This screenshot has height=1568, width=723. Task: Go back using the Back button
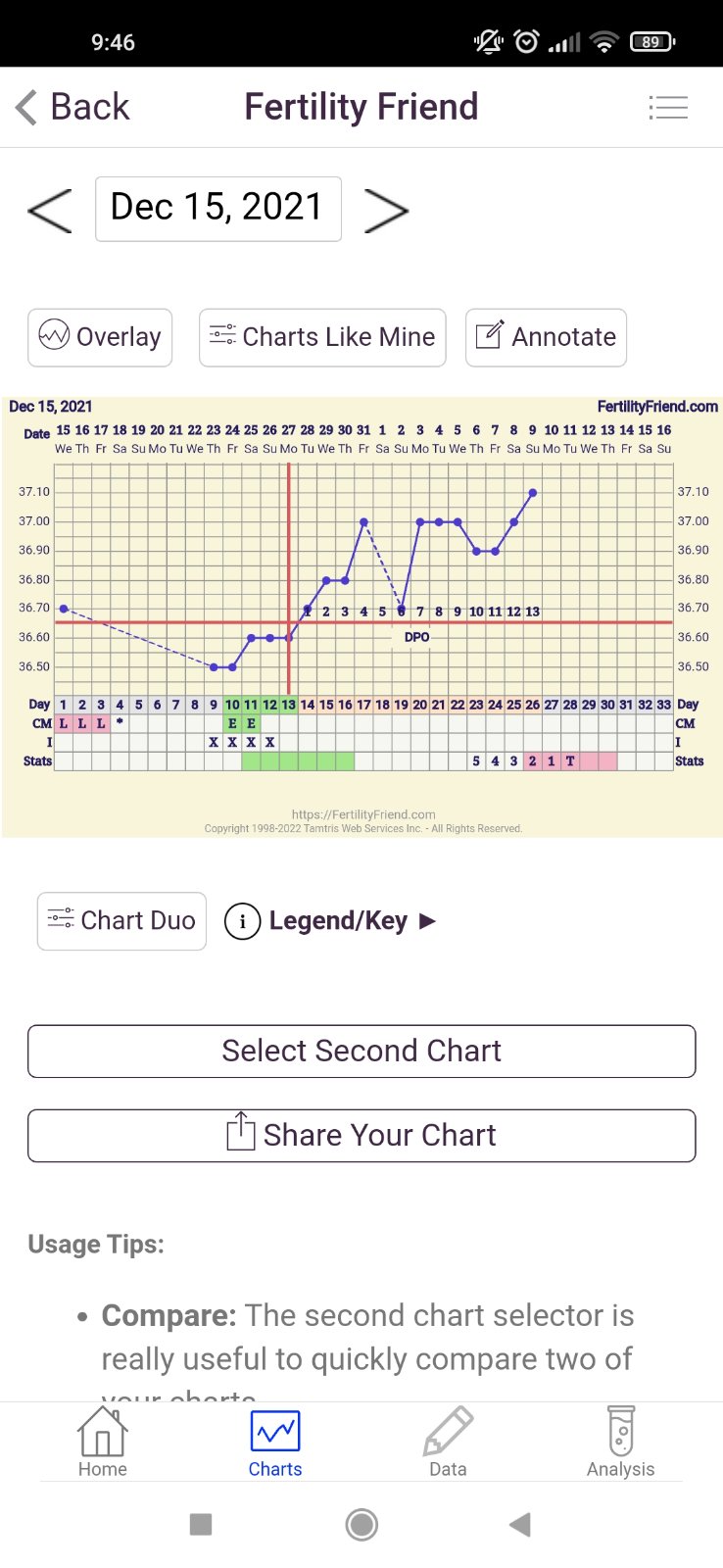tap(73, 107)
